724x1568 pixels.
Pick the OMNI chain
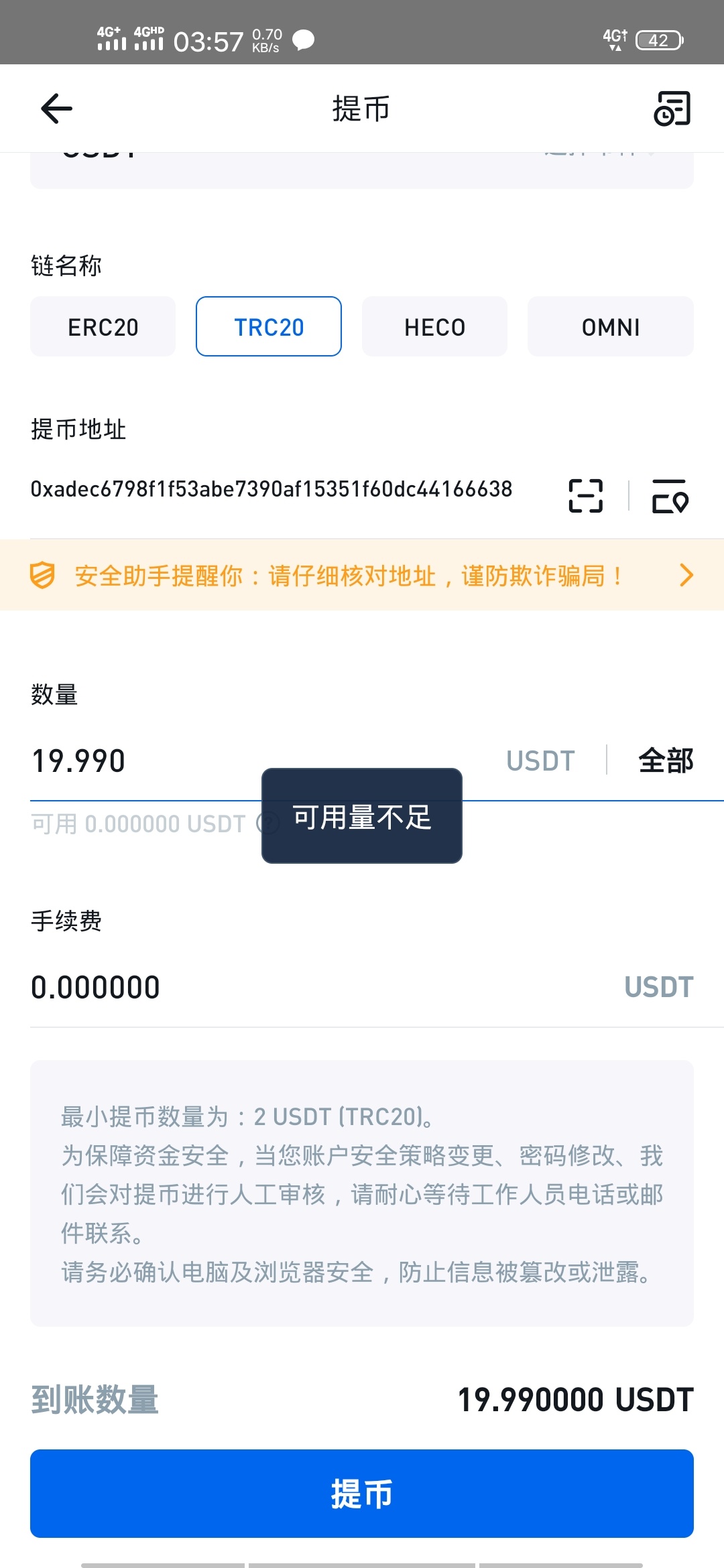611,326
